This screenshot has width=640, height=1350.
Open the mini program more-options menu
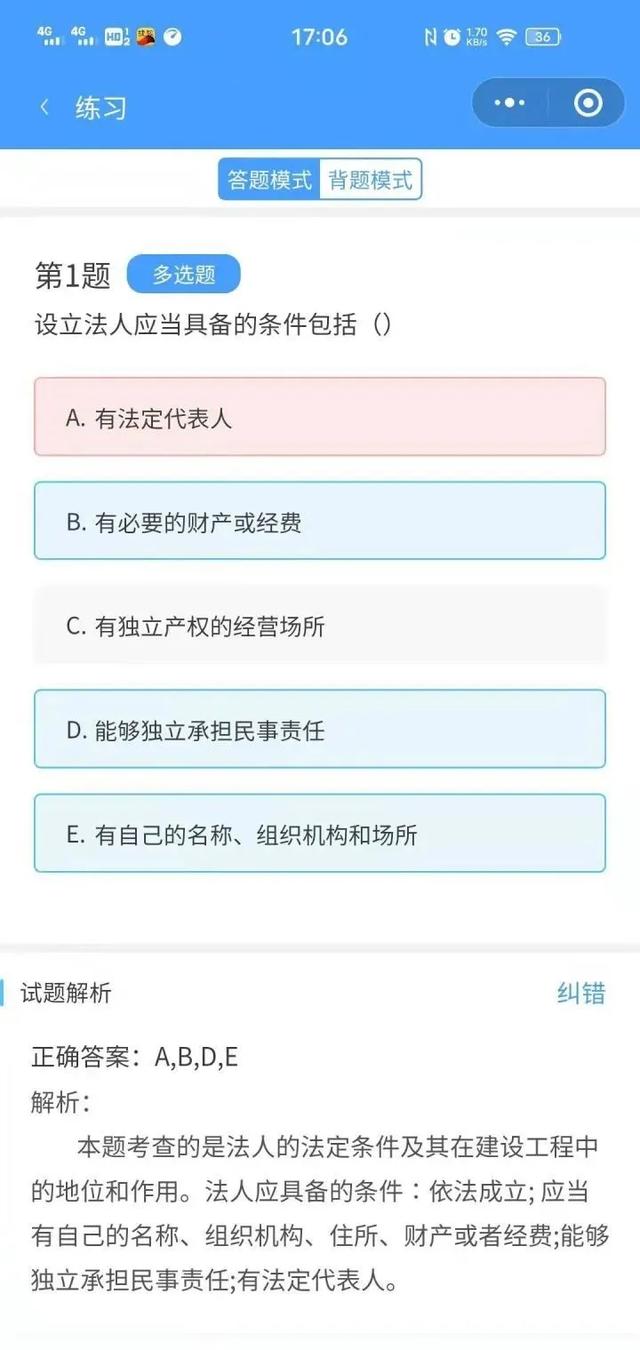click(509, 103)
